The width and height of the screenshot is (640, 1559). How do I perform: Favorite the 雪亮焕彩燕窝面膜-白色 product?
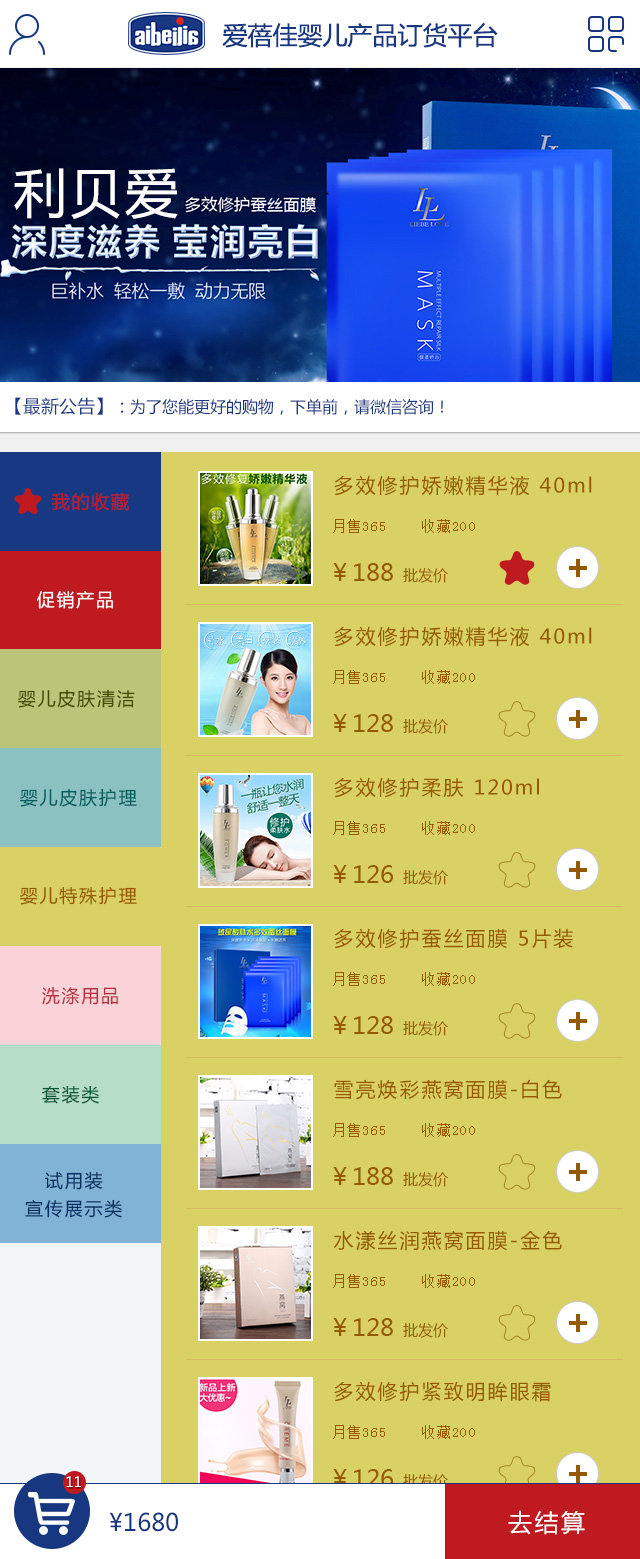click(517, 1172)
